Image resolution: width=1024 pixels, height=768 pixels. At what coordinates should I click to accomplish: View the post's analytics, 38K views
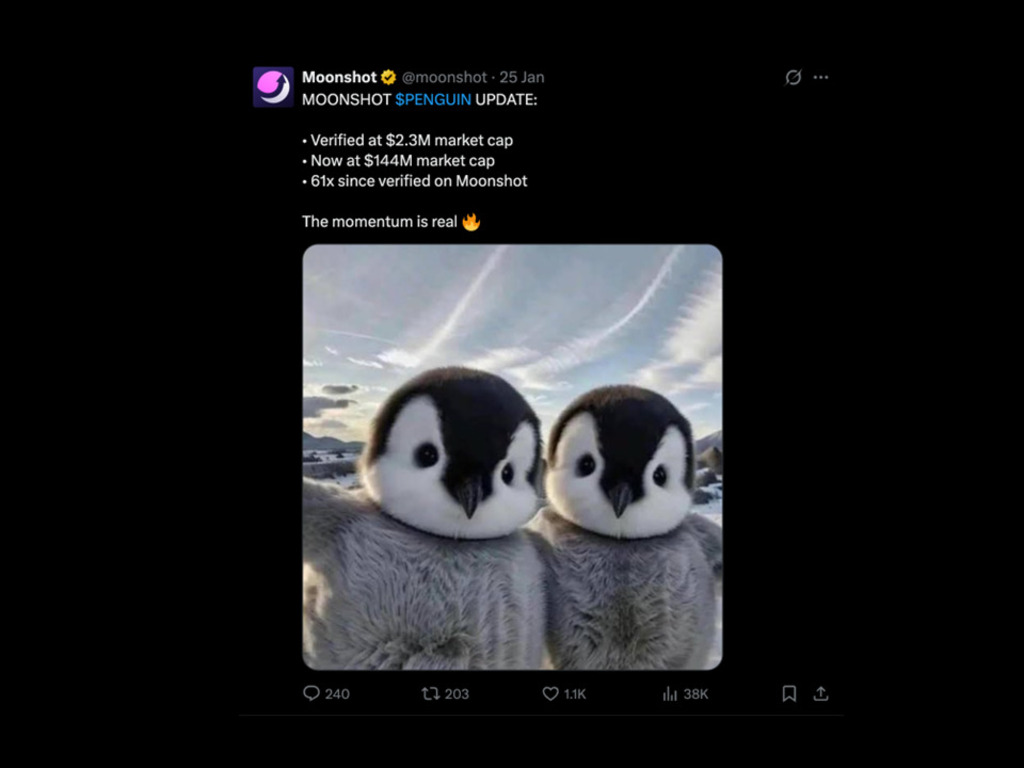[x=670, y=693]
